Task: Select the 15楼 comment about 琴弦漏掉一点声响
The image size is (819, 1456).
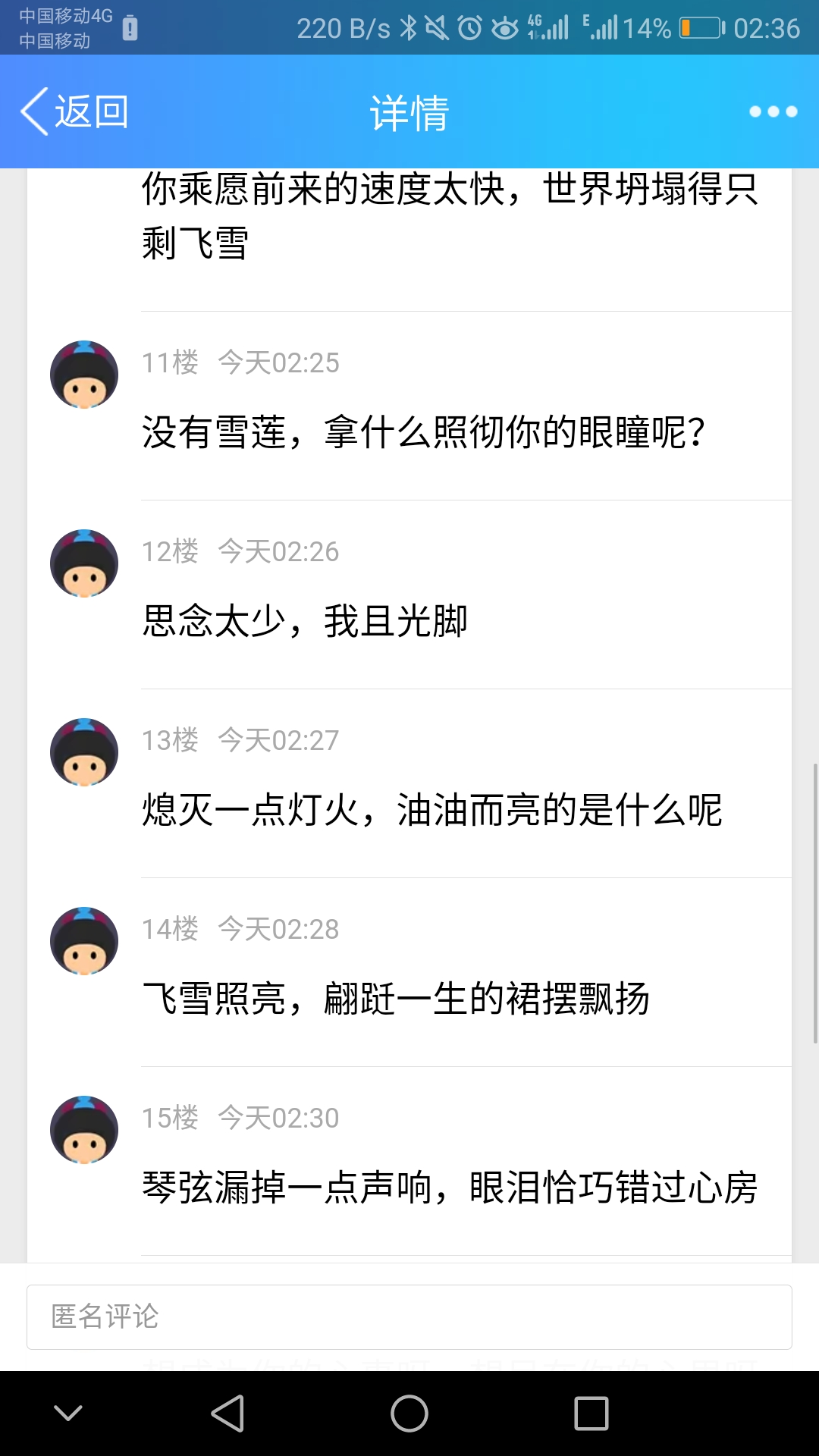Action: [x=449, y=1188]
